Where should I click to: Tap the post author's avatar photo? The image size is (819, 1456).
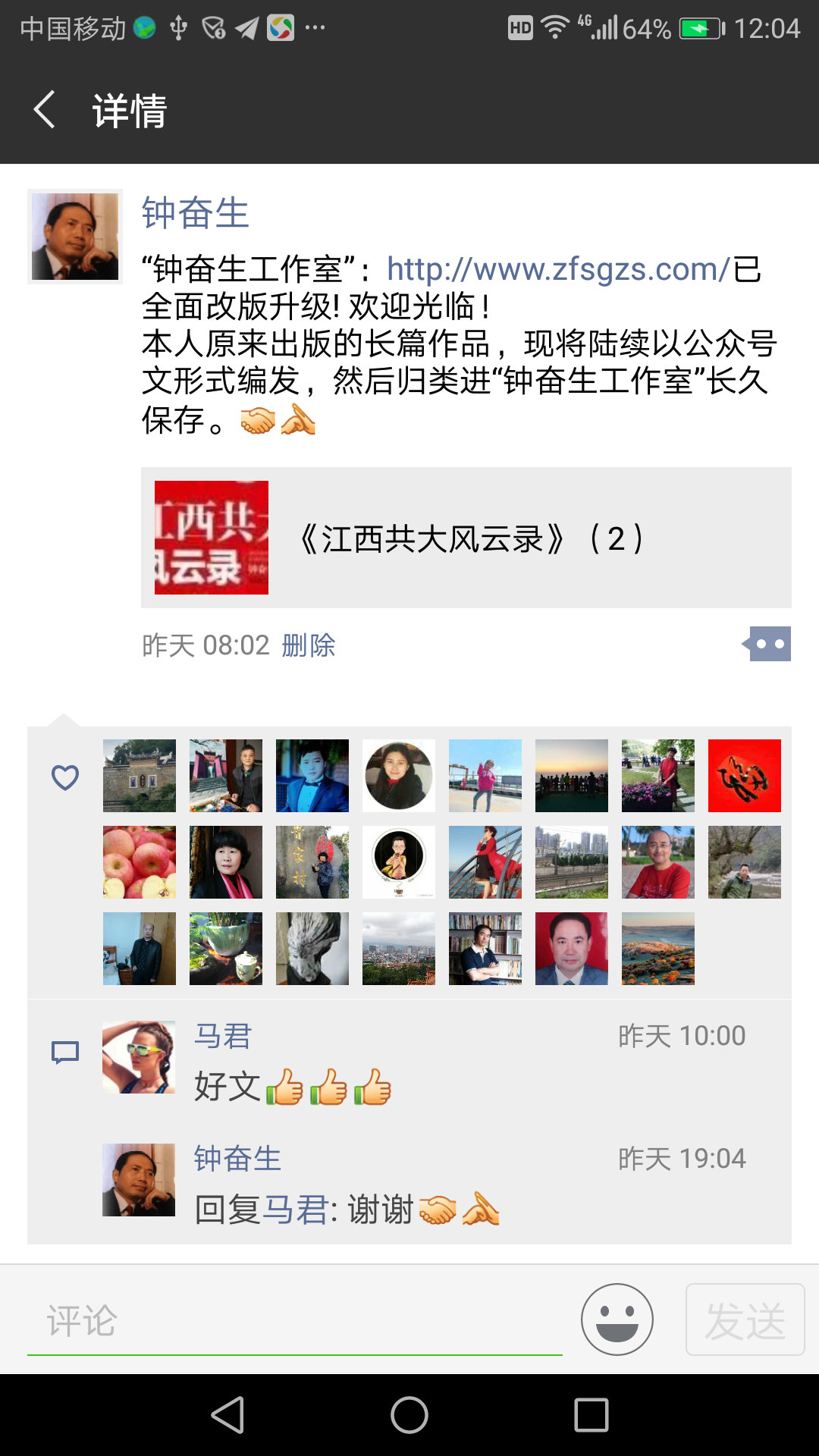pyautogui.click(x=75, y=237)
